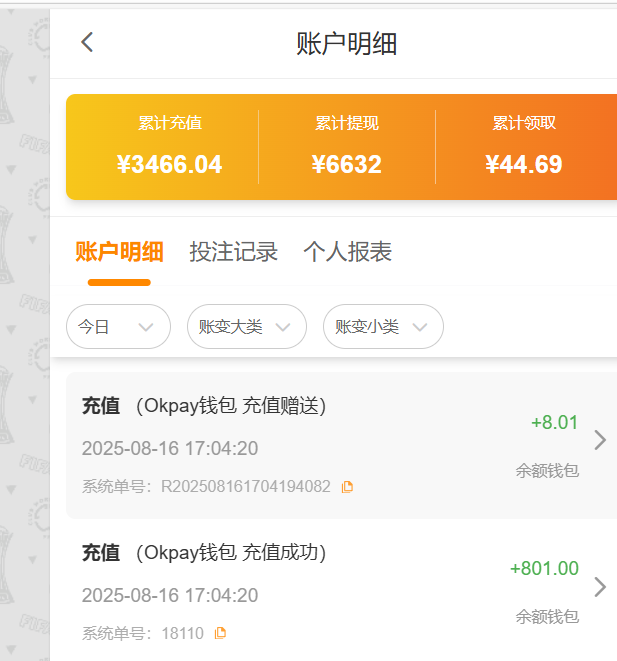The width and height of the screenshot is (617, 661).
Task: Copy order number R202508161704194082
Action: point(347,487)
